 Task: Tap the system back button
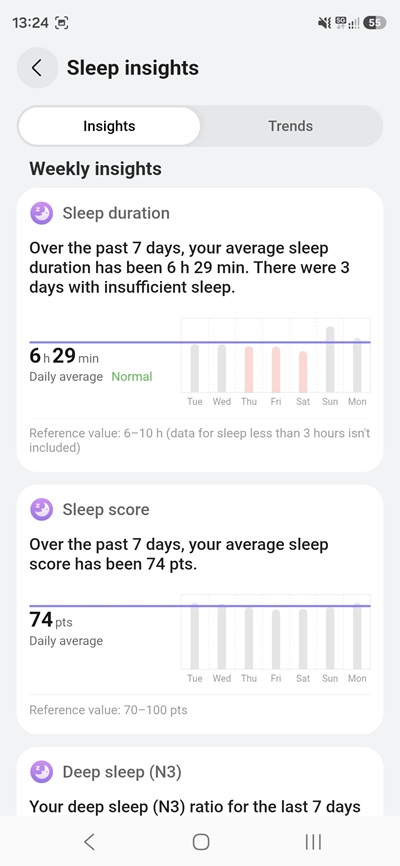89,842
